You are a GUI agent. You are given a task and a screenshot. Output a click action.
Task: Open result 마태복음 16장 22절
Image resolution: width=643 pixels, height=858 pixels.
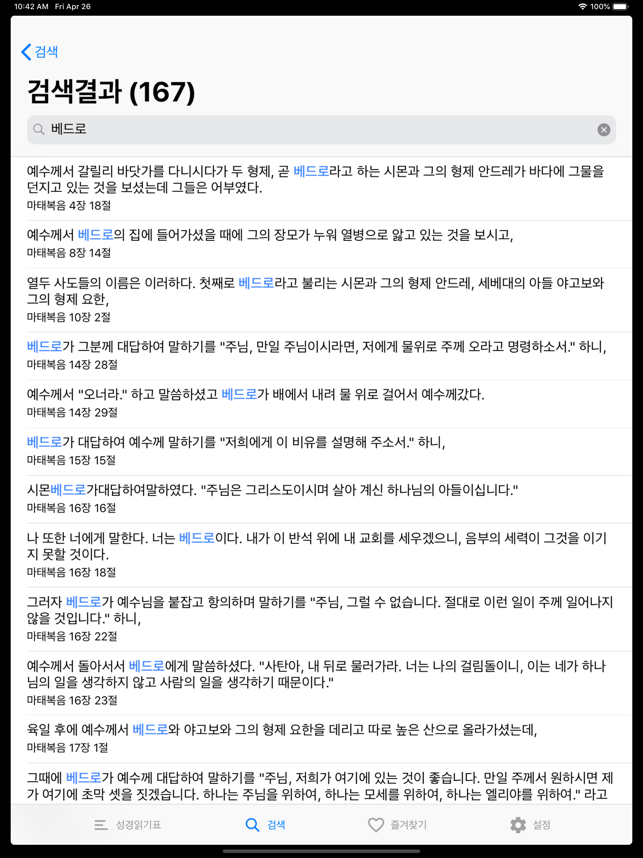coord(320,618)
